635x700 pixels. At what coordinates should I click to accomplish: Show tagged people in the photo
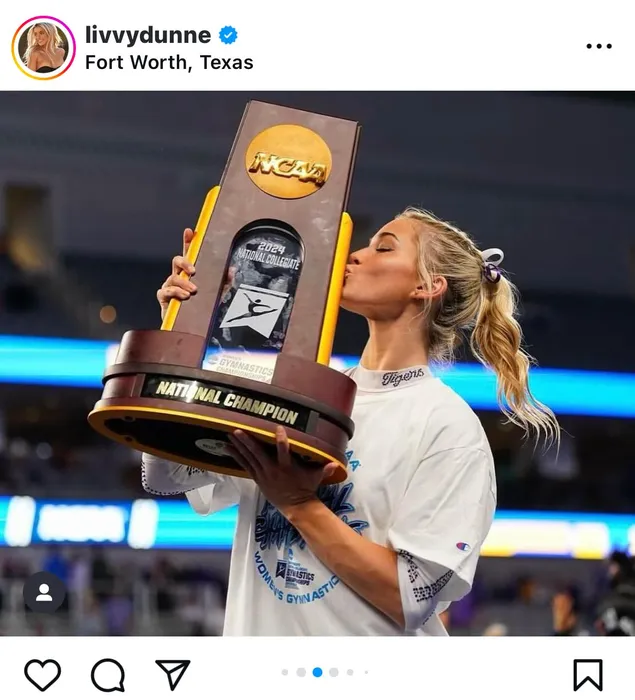(x=44, y=592)
